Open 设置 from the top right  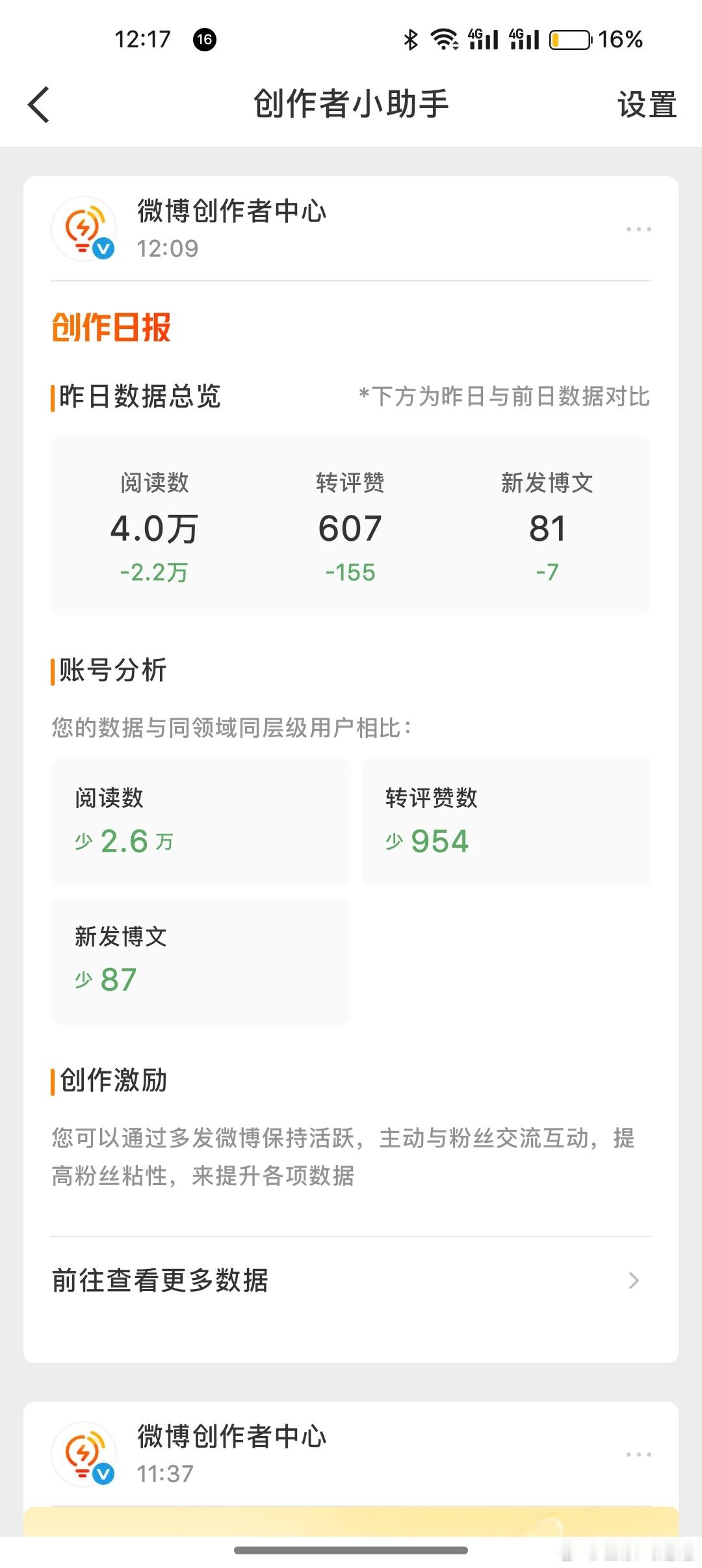[647, 104]
